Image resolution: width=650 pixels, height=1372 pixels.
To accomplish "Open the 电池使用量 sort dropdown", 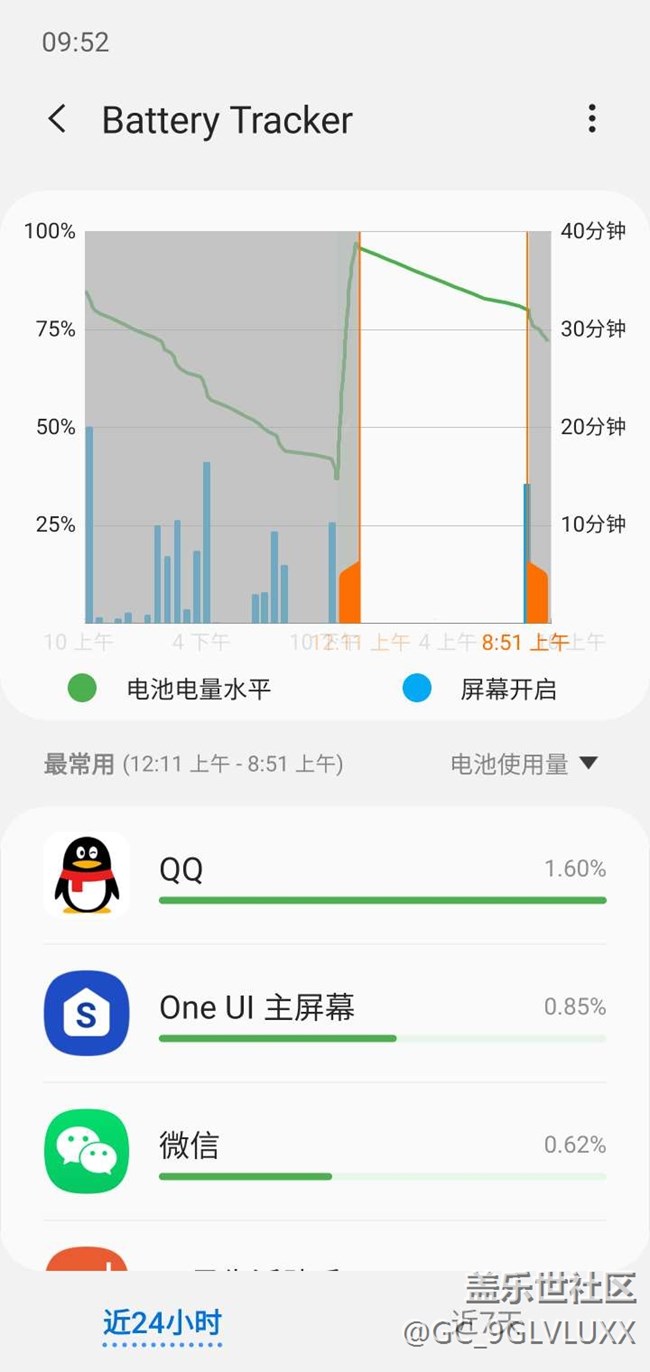I will (x=524, y=764).
